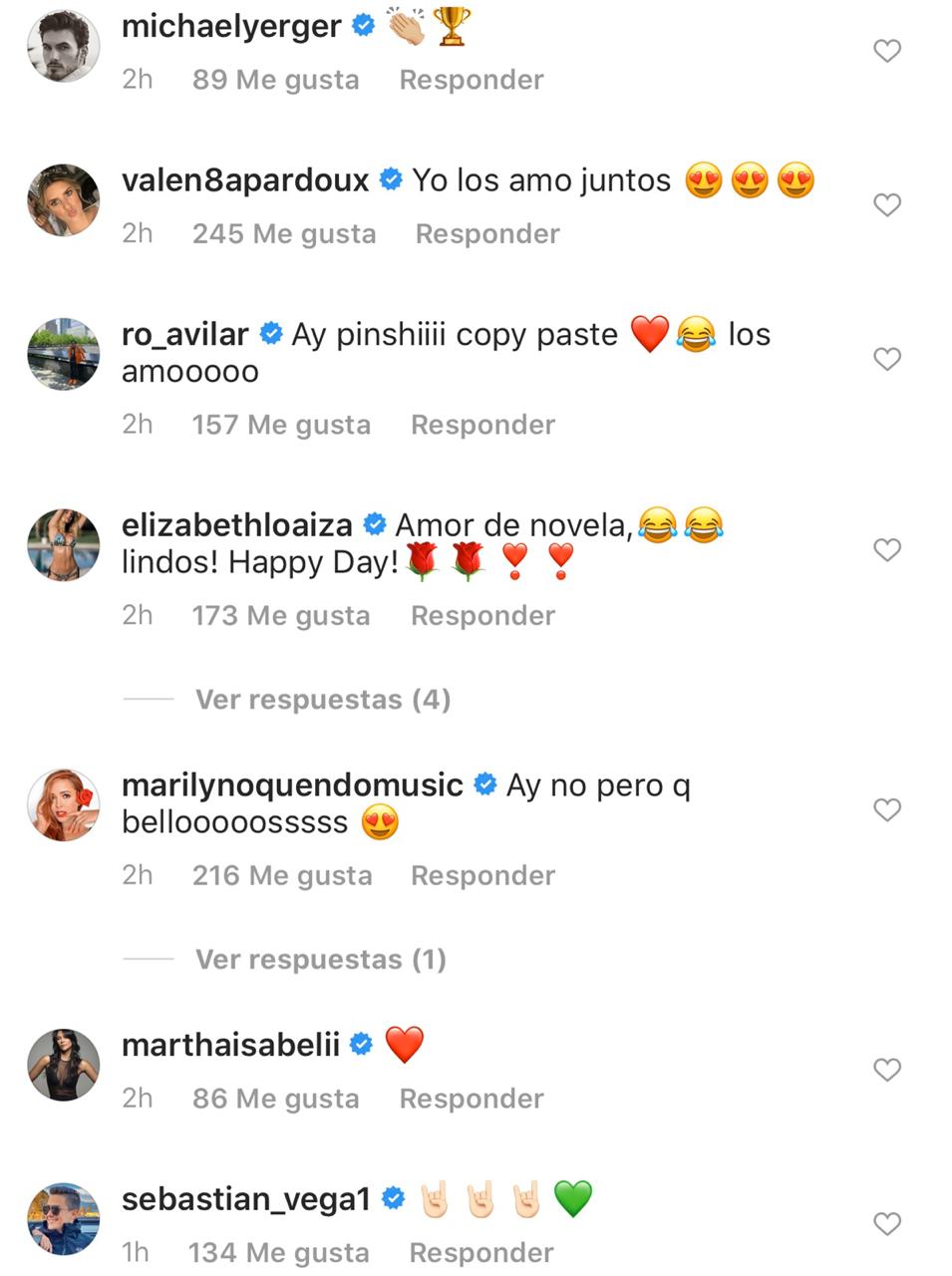952x1276 pixels.
Task: Open marthaisabelii's profile picture
Action: [63, 1064]
